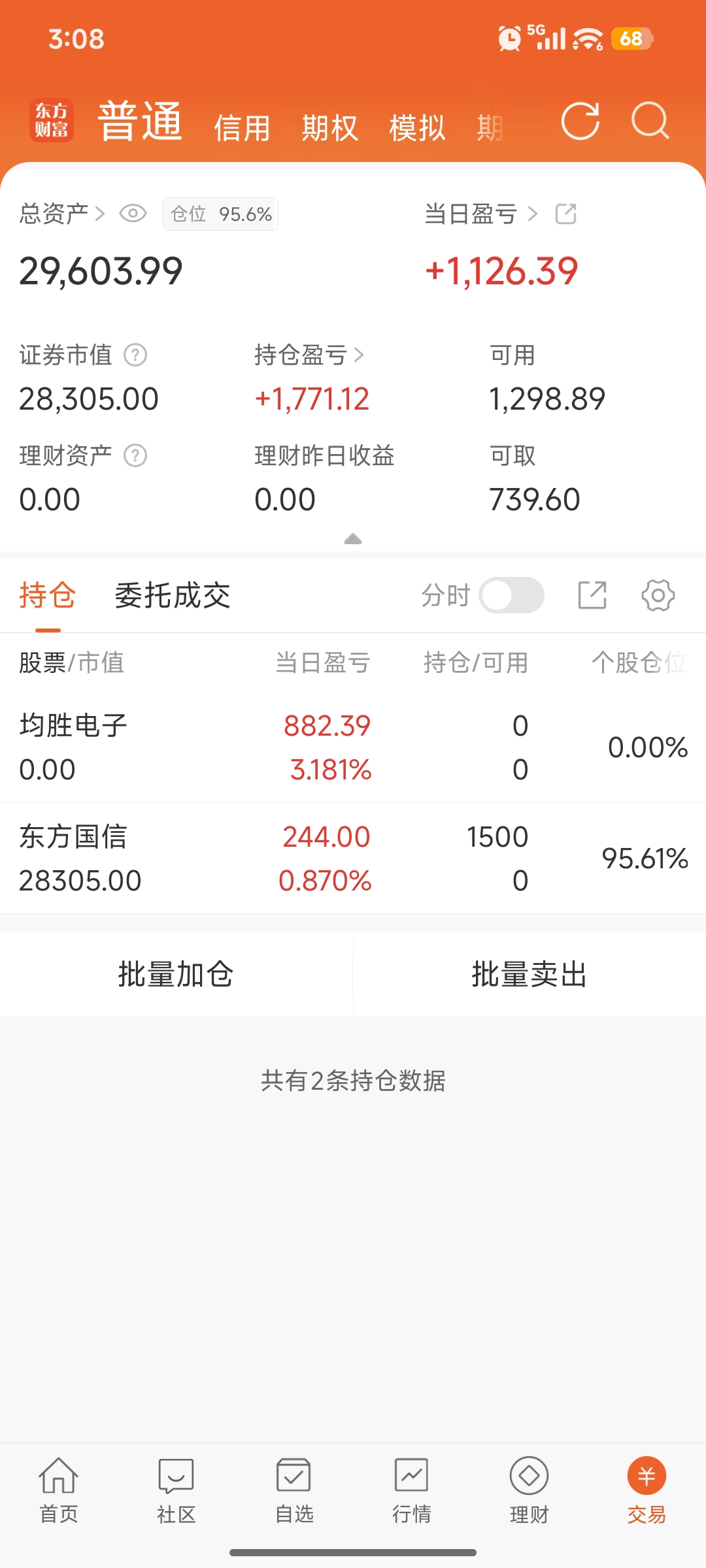Share the holdings list
This screenshot has height=1568, width=706.
tap(592, 595)
